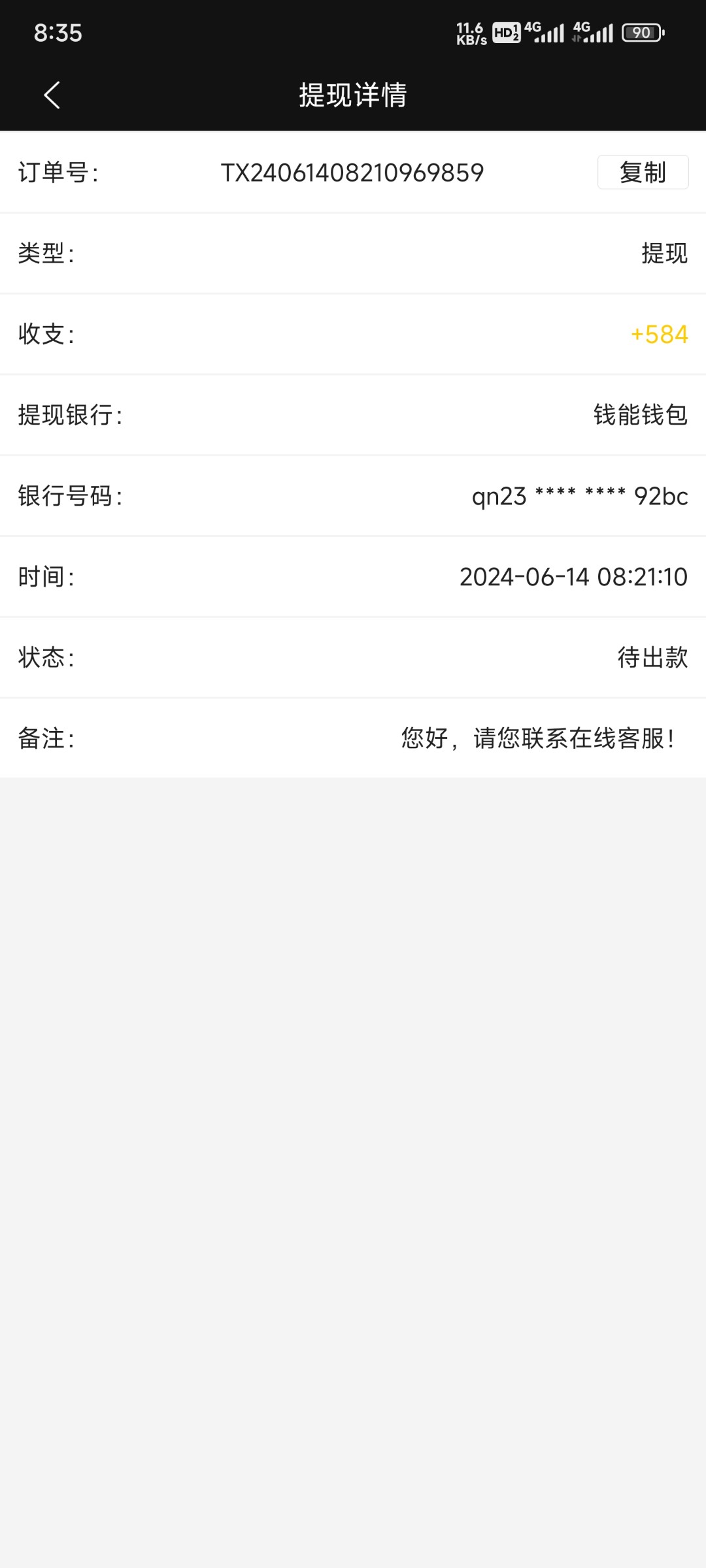
Task: Click the timestamp 2024-06-14 08:21:10
Action: [x=573, y=578]
